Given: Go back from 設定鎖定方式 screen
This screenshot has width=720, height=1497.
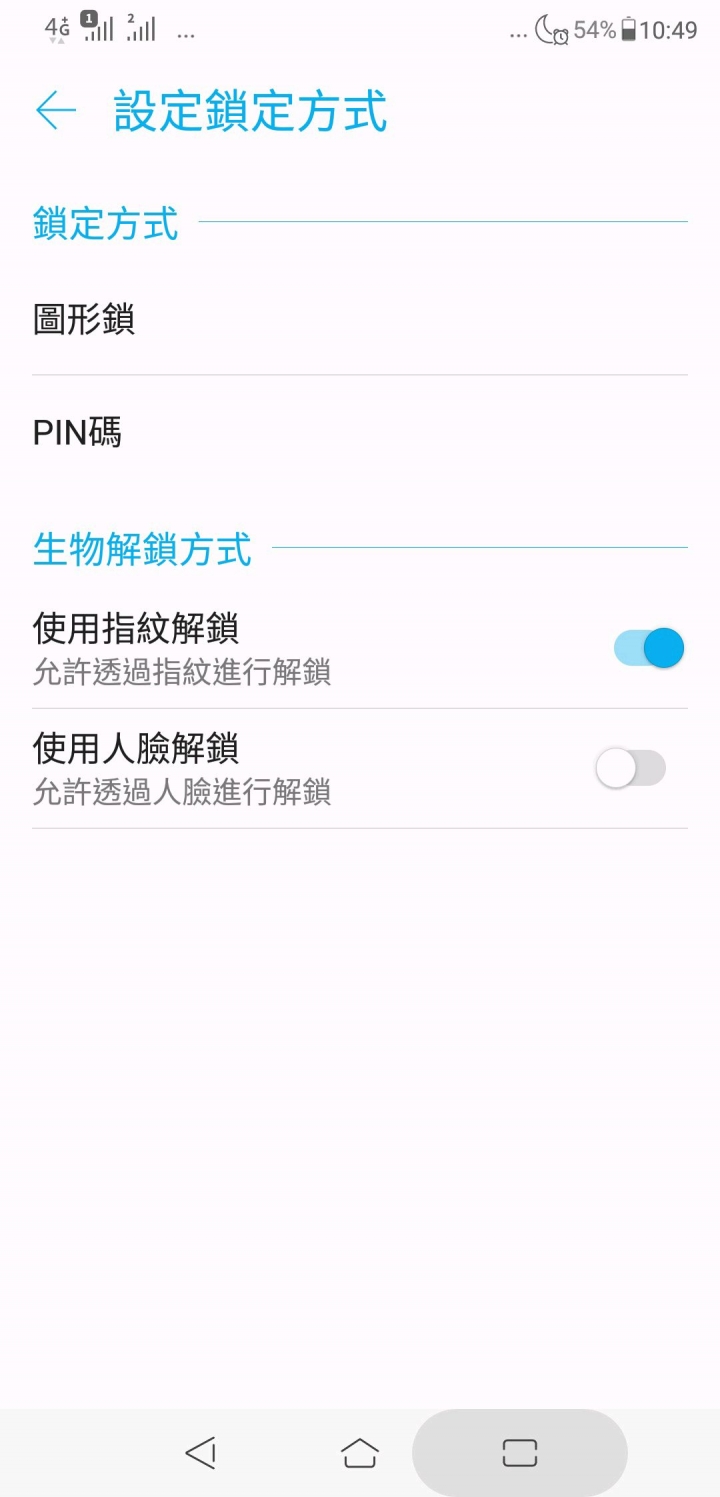Looking at the screenshot, I should pos(56,110).
